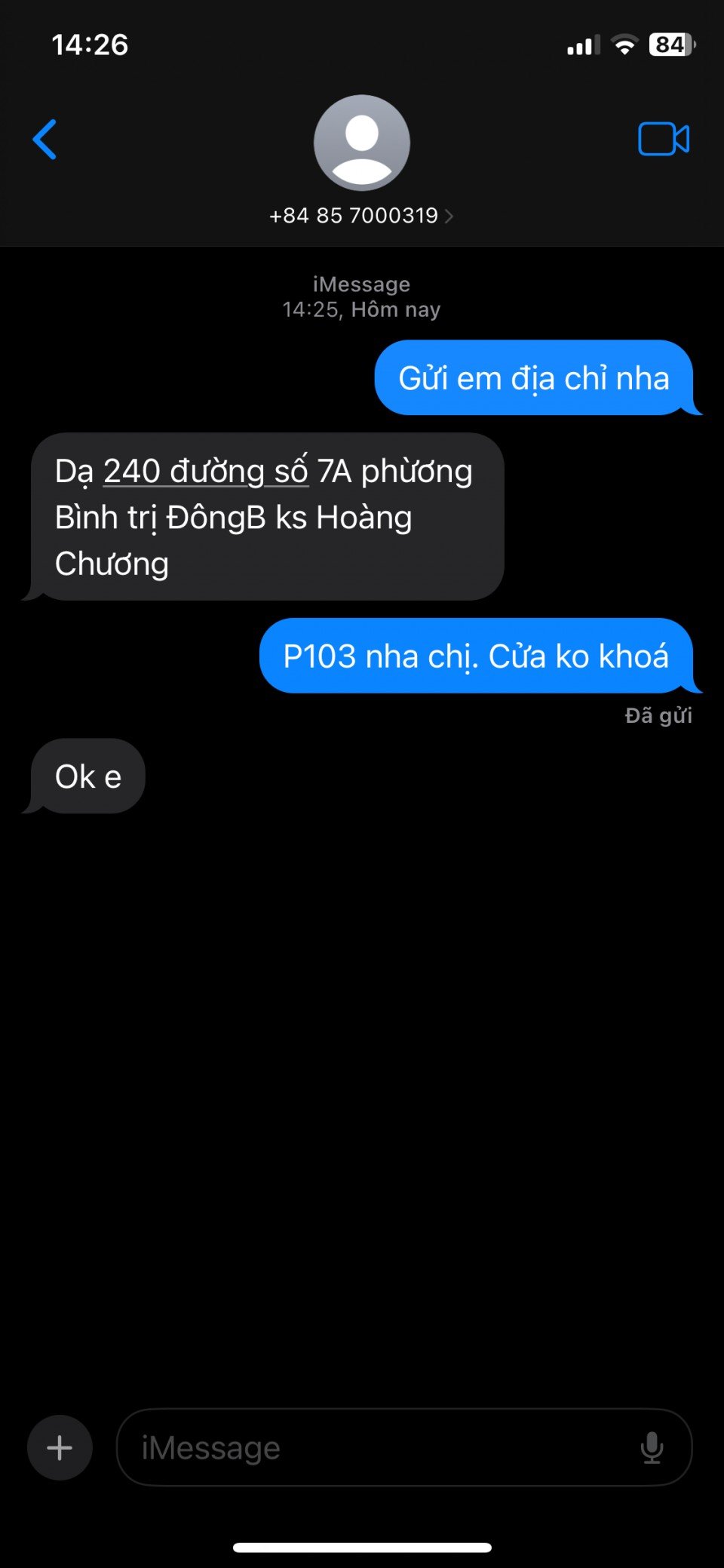Focus the iMessage text field

pyautogui.click(x=377, y=1447)
